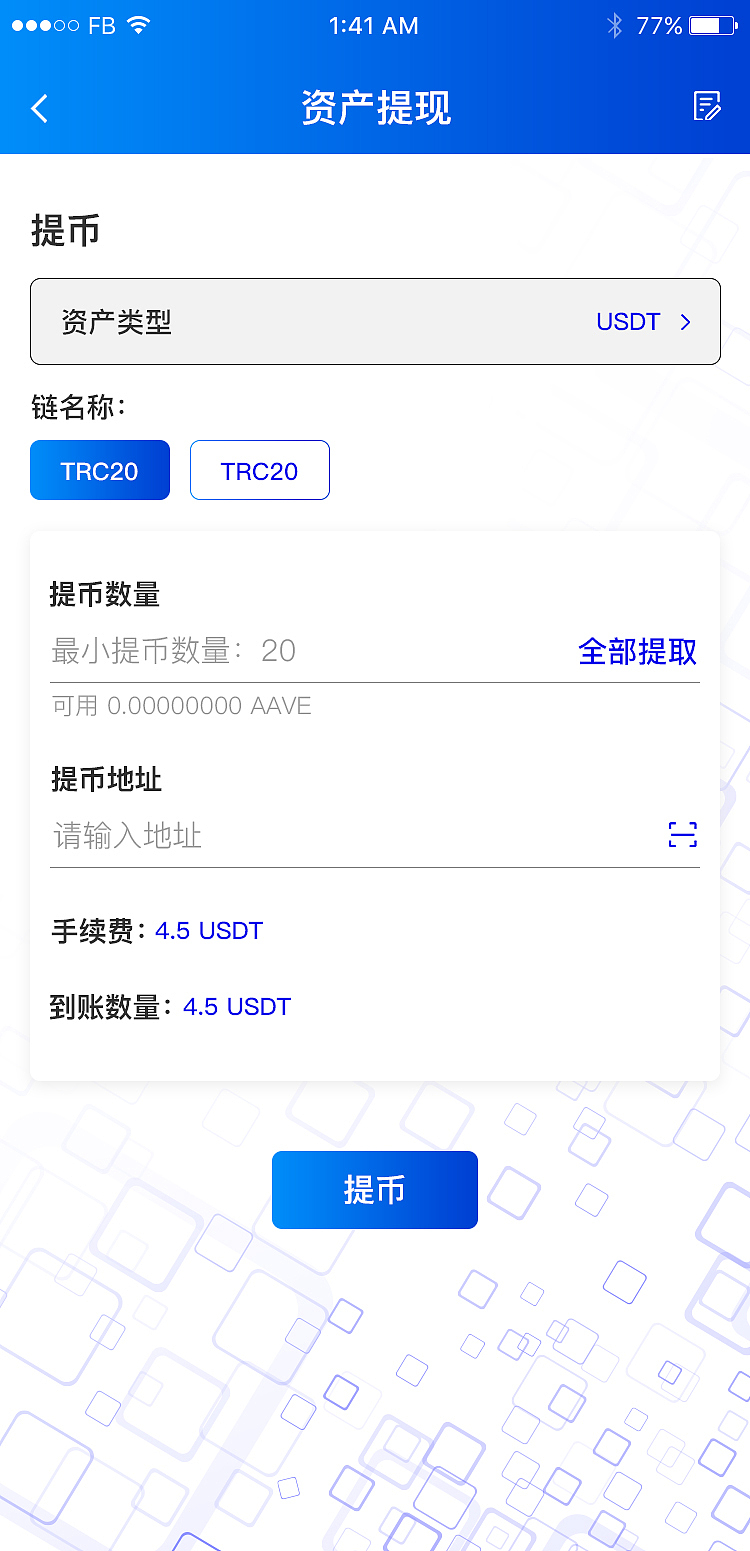Tap the Wi-Fi icon in status bar
Screen dimensions: 750x1551
coord(136,25)
